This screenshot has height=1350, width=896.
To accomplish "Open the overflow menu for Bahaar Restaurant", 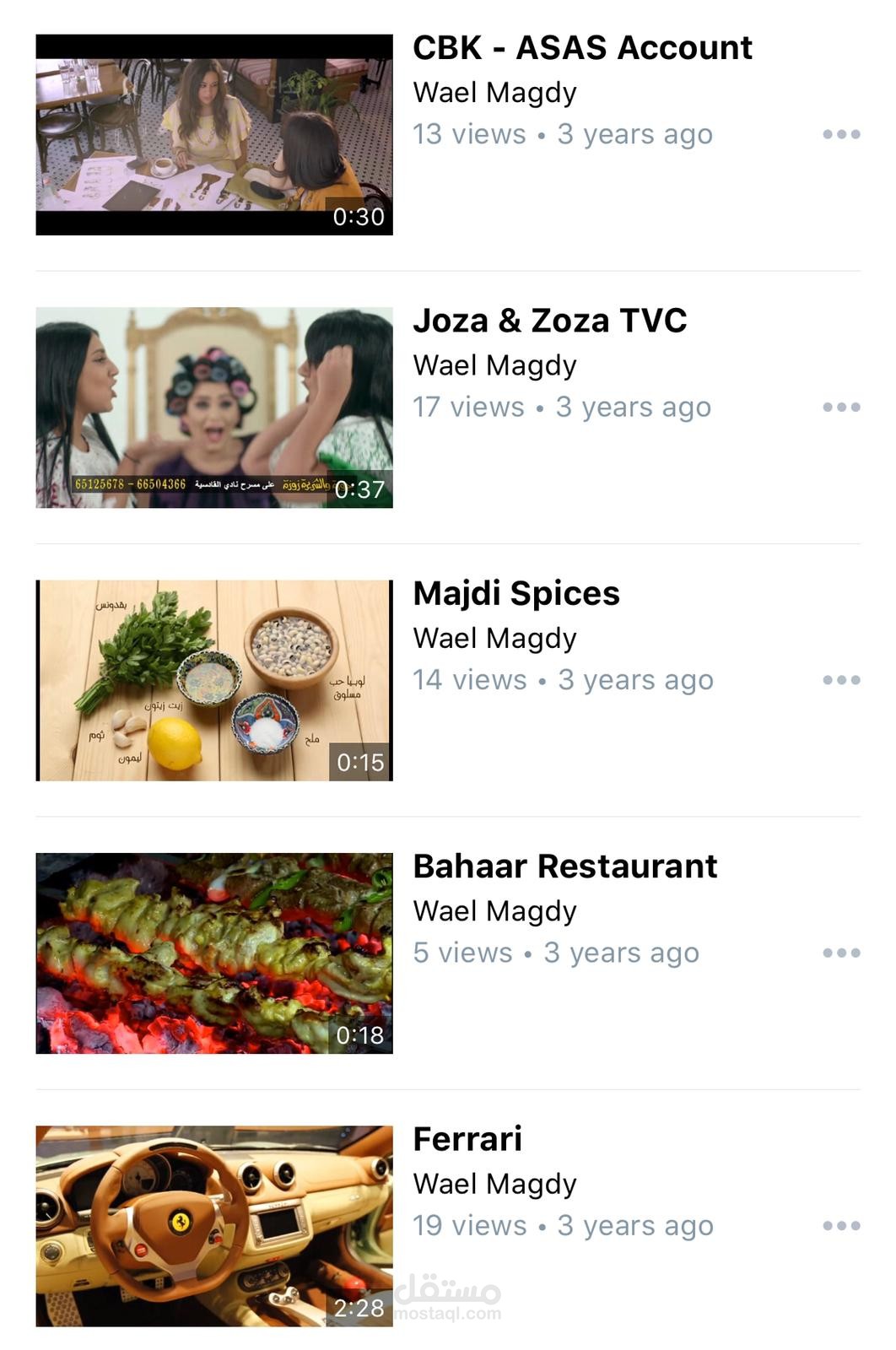I will pos(841,953).
